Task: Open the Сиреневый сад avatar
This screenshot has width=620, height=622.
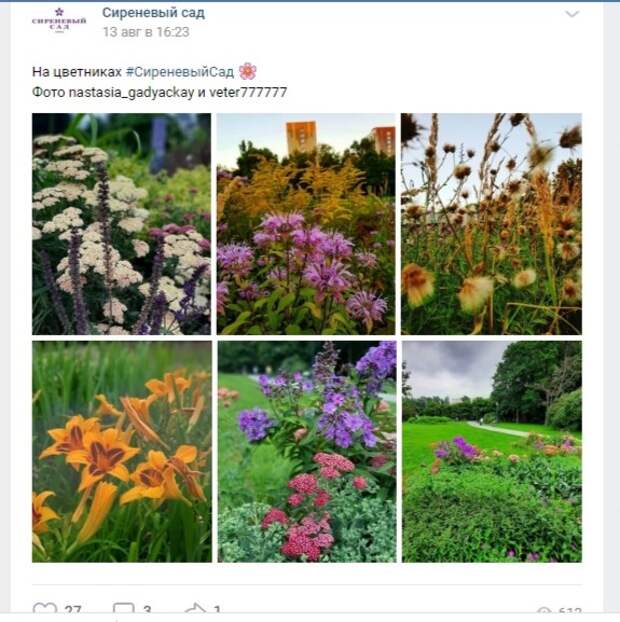Action: click(58, 21)
